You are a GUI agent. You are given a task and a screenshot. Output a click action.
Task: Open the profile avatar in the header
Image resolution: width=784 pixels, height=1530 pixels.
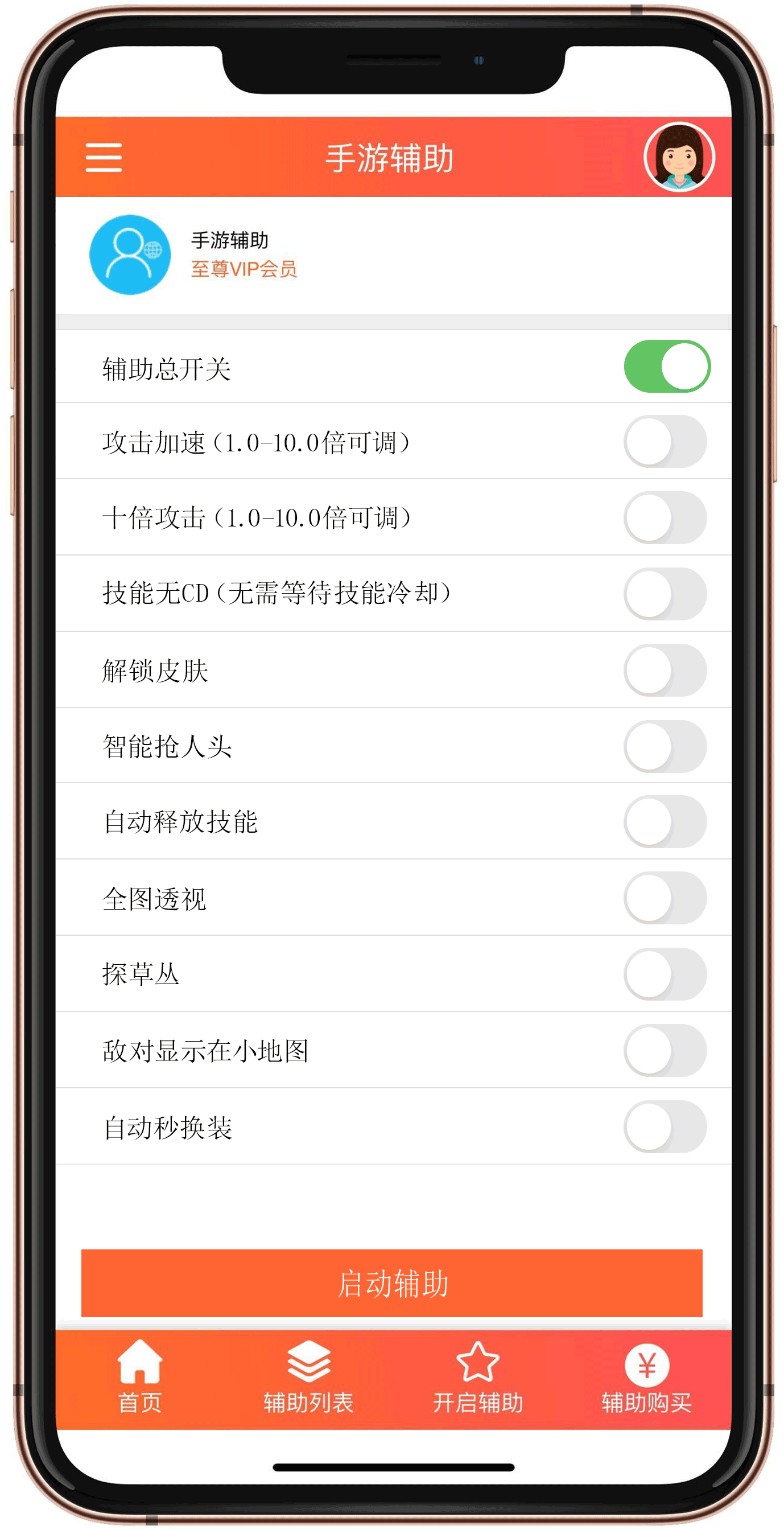(x=679, y=158)
